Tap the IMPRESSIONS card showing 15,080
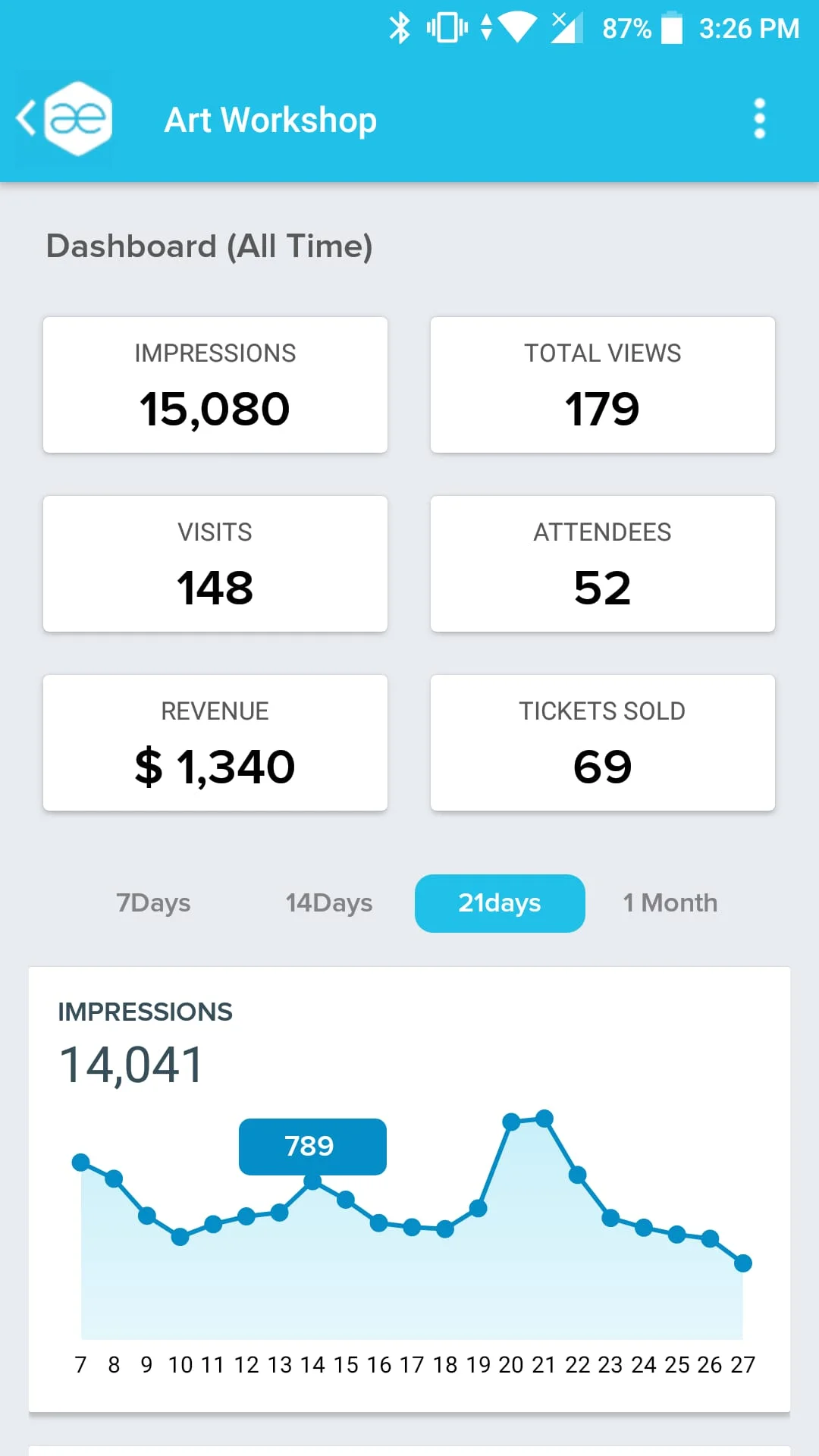 coord(215,384)
